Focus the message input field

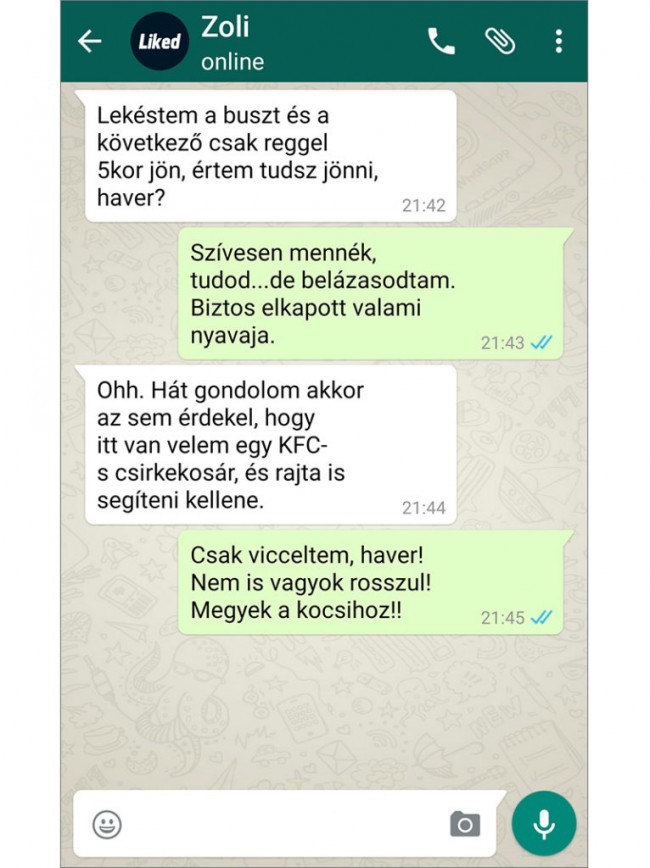[280, 824]
